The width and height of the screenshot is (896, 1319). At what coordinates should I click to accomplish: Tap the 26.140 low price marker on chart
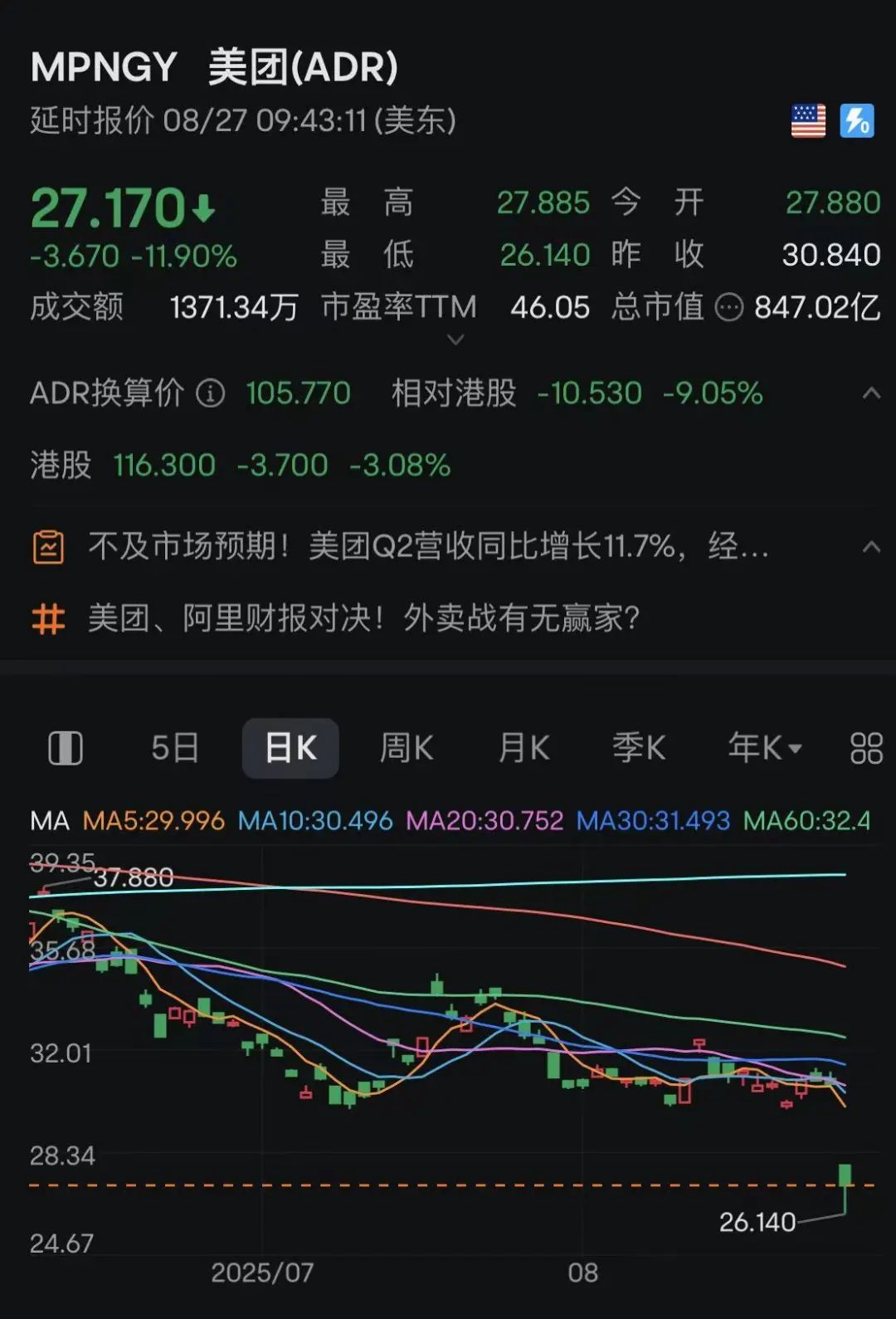[757, 1221]
